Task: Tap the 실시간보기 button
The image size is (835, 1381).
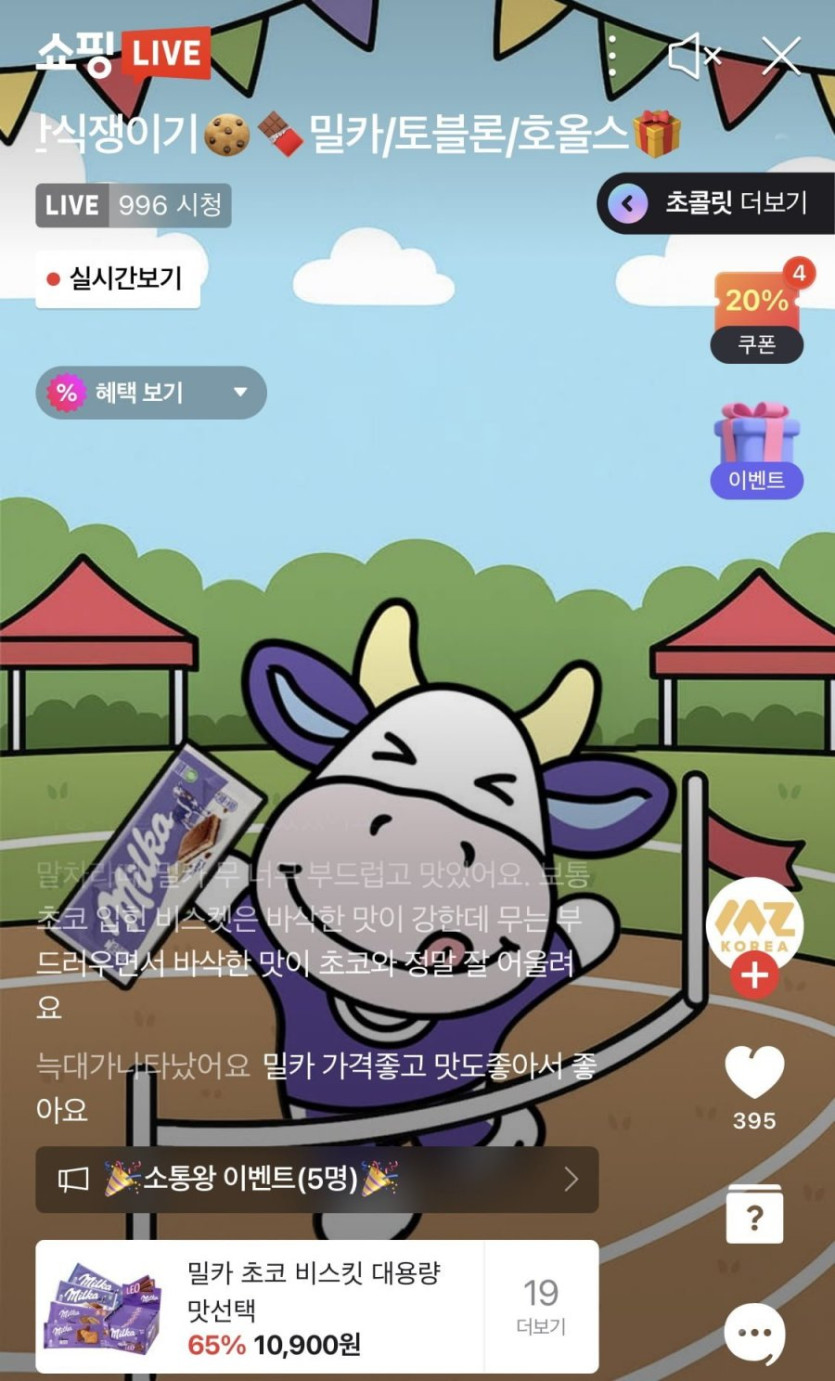Action: 118,278
